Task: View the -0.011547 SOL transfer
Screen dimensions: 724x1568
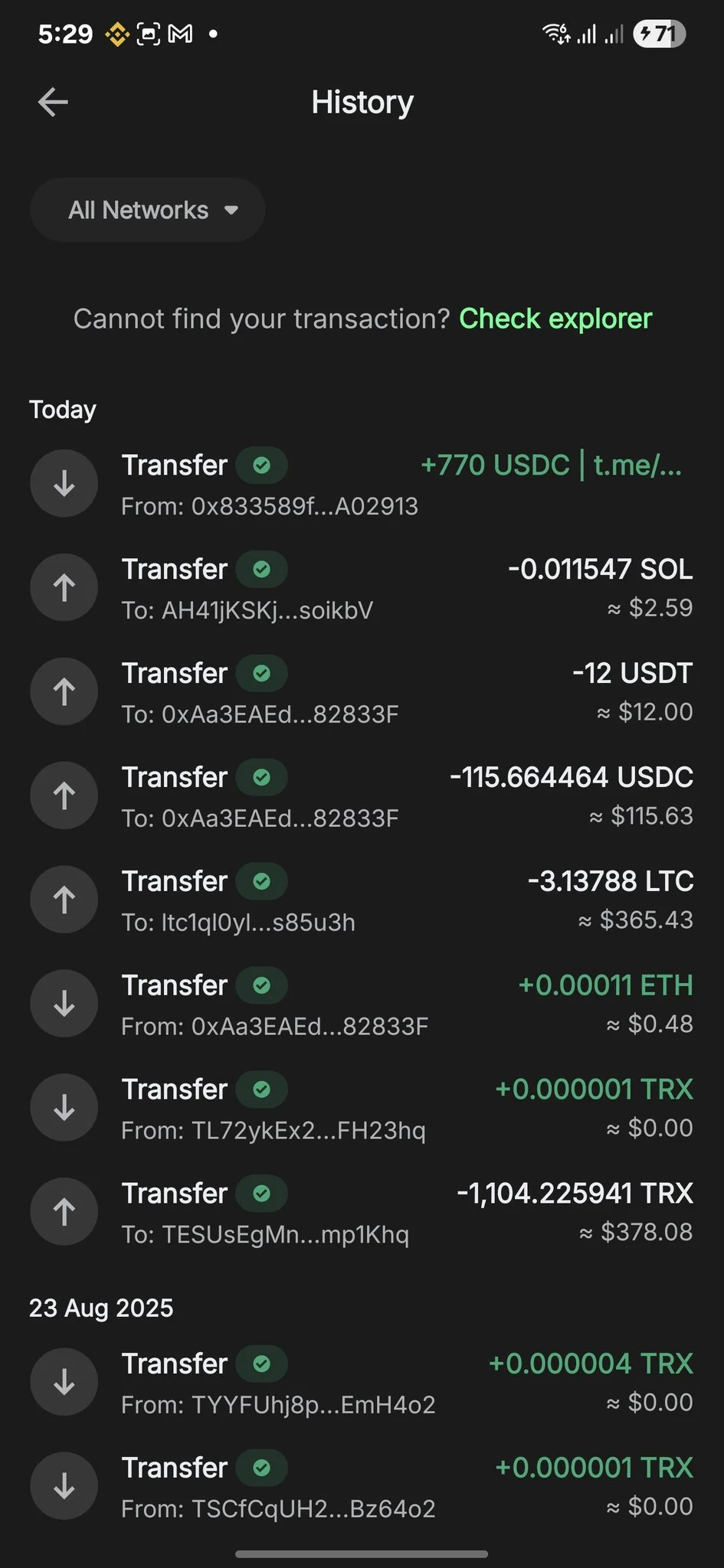Action: 362,588
